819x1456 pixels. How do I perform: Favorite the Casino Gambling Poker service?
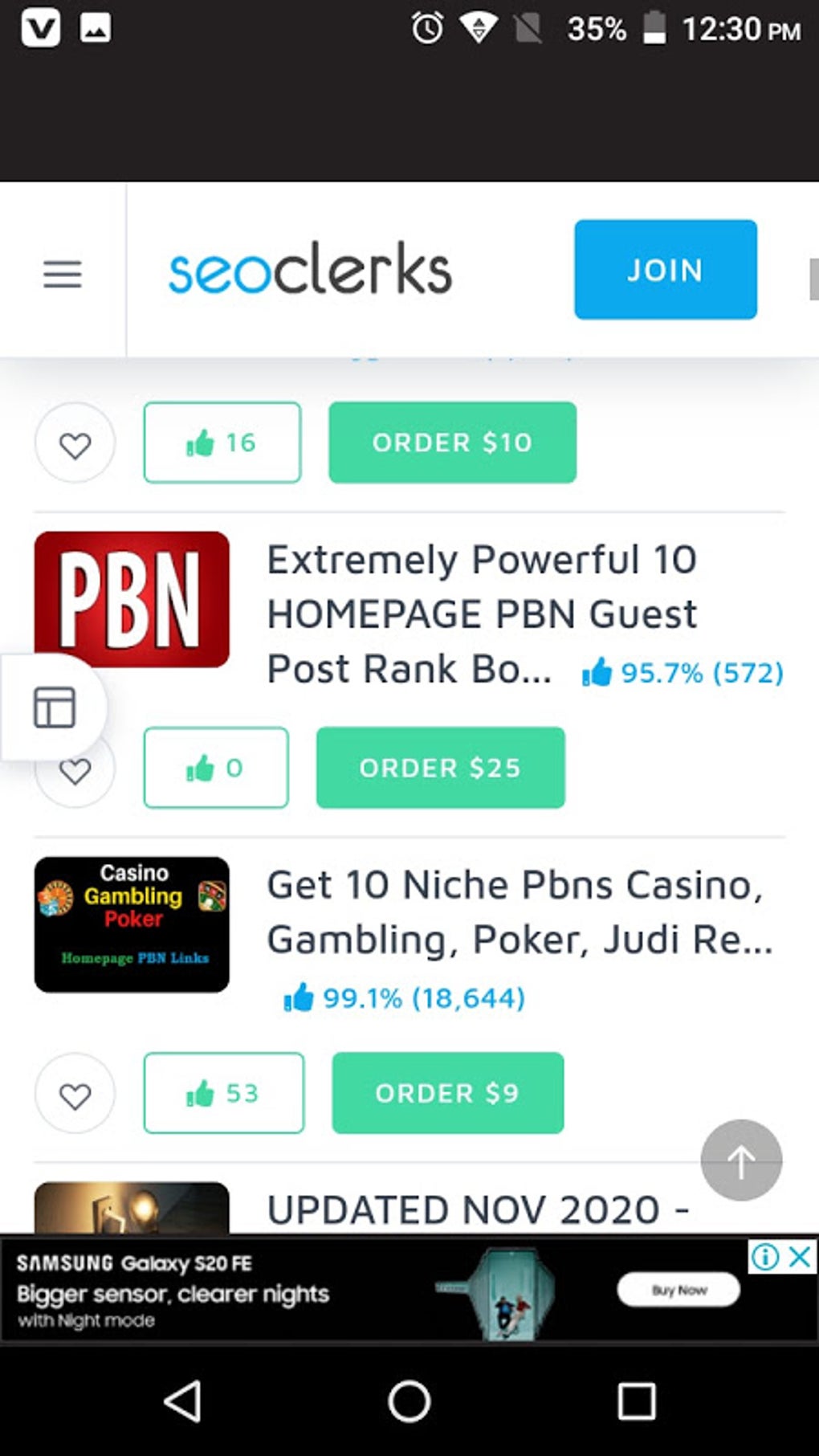click(75, 1094)
